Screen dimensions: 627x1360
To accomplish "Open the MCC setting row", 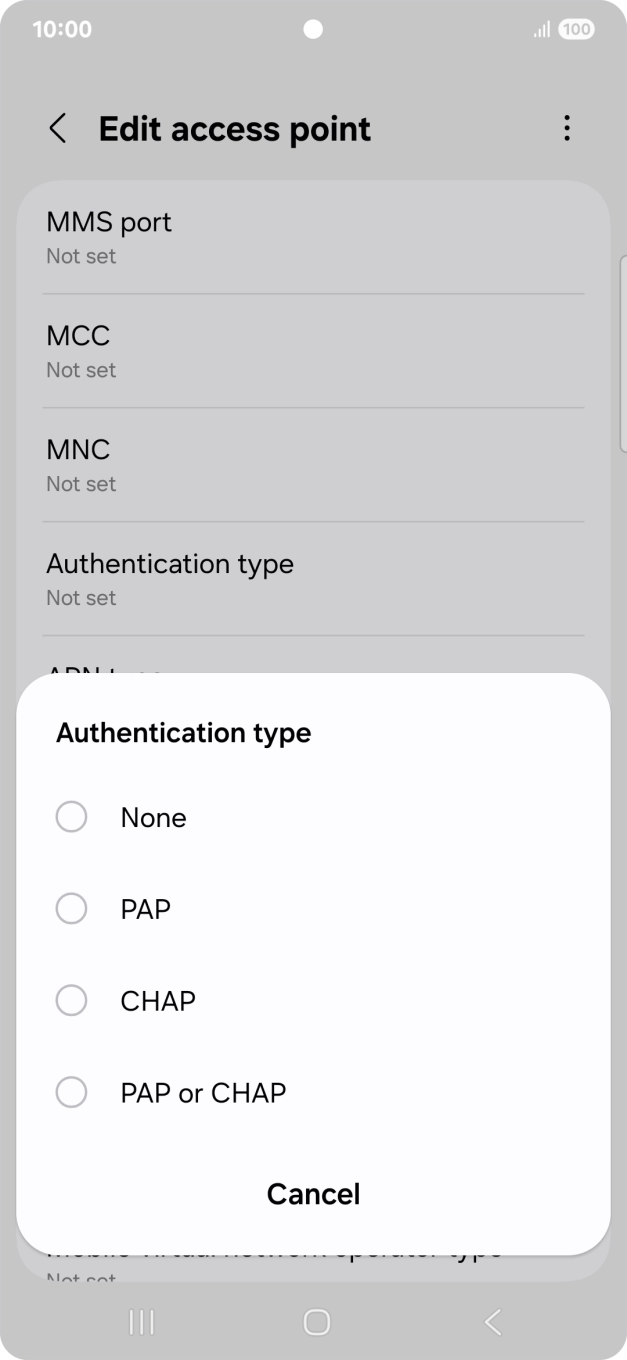I will (313, 351).
